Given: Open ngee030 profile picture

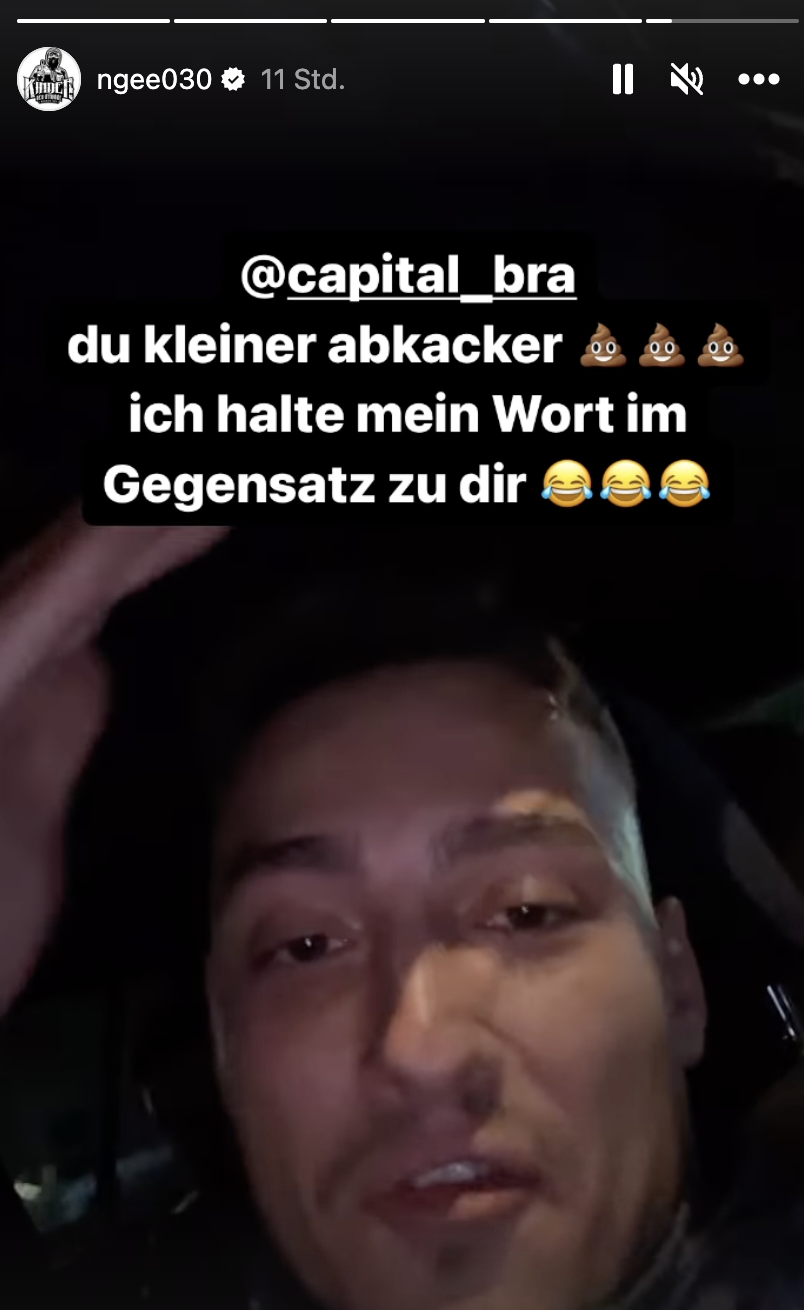Looking at the screenshot, I should [x=49, y=79].
